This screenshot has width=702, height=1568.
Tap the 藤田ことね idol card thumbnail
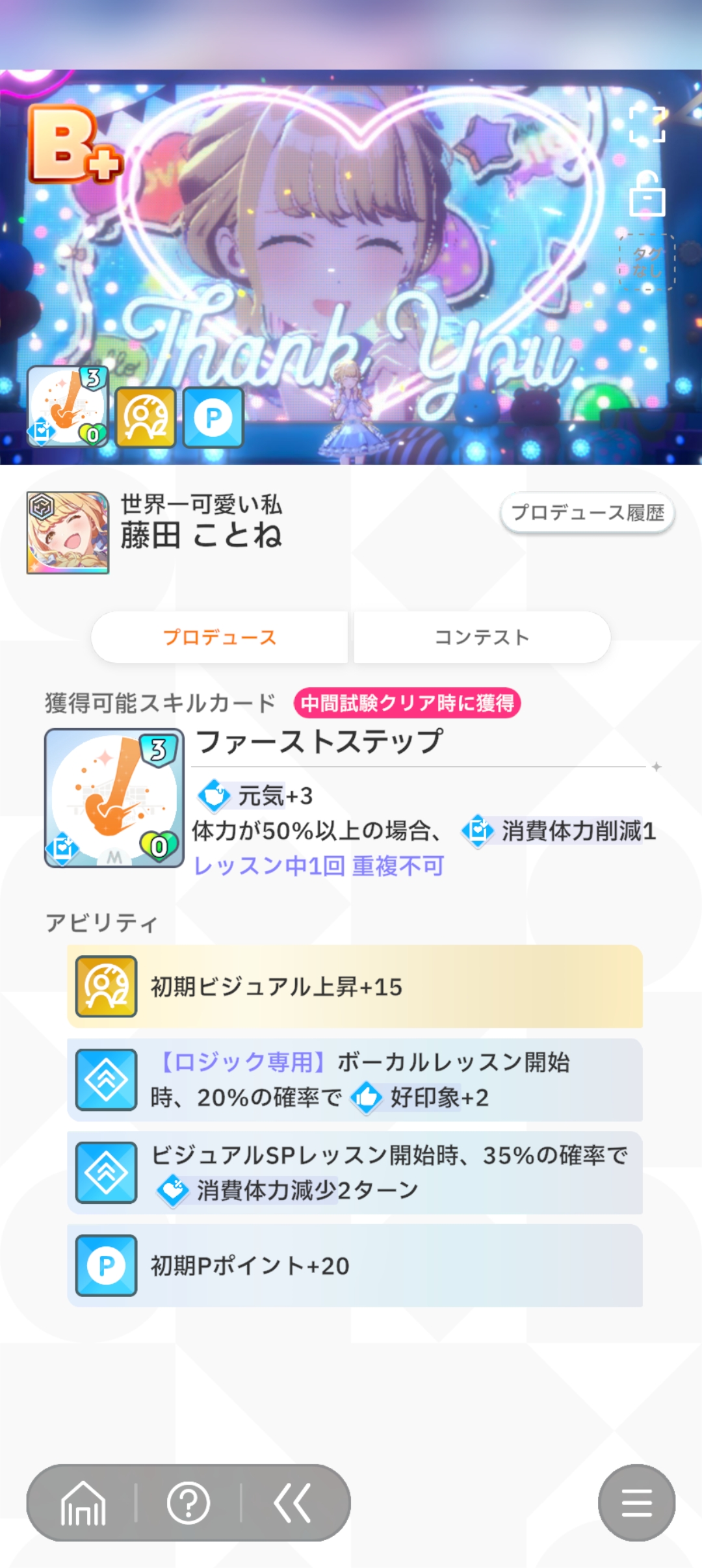click(68, 532)
